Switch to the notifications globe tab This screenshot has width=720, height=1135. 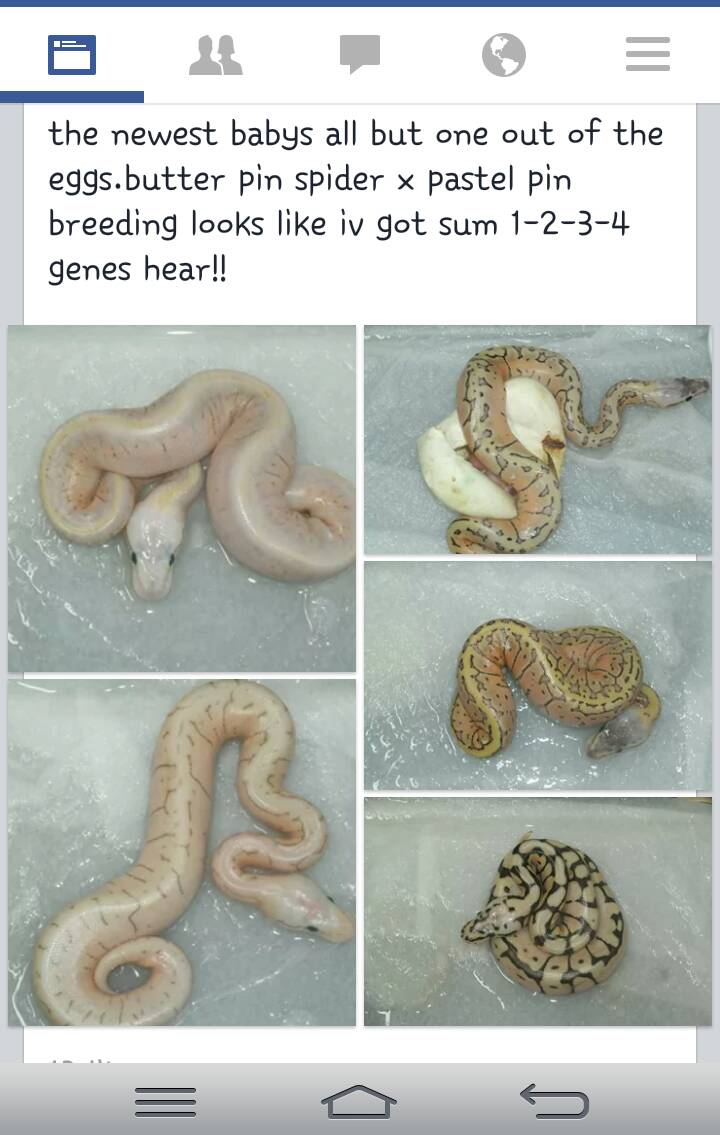click(x=504, y=55)
